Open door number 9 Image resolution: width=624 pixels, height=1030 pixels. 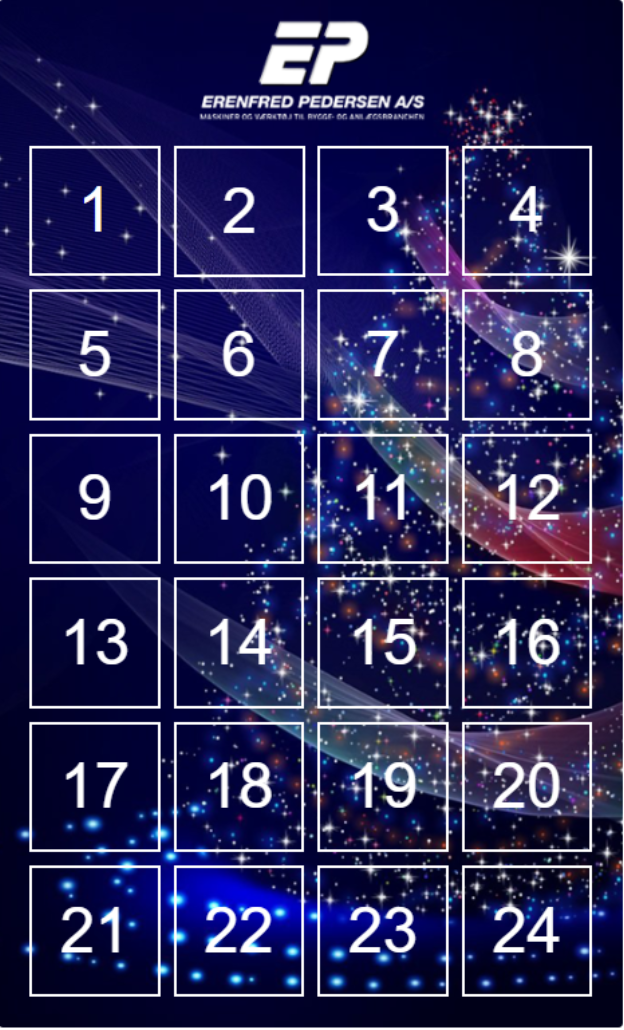tap(95, 499)
